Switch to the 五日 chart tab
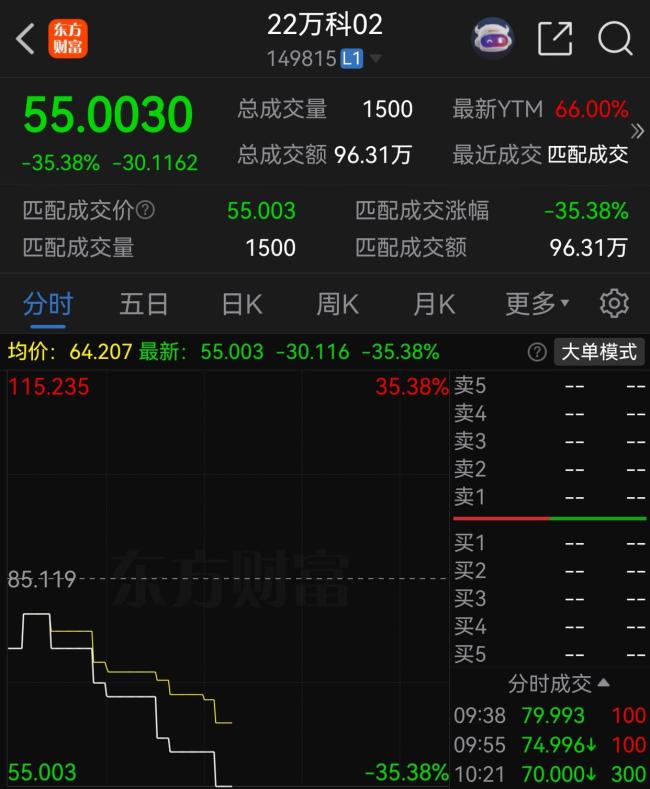The height and width of the screenshot is (789, 650). tap(144, 303)
